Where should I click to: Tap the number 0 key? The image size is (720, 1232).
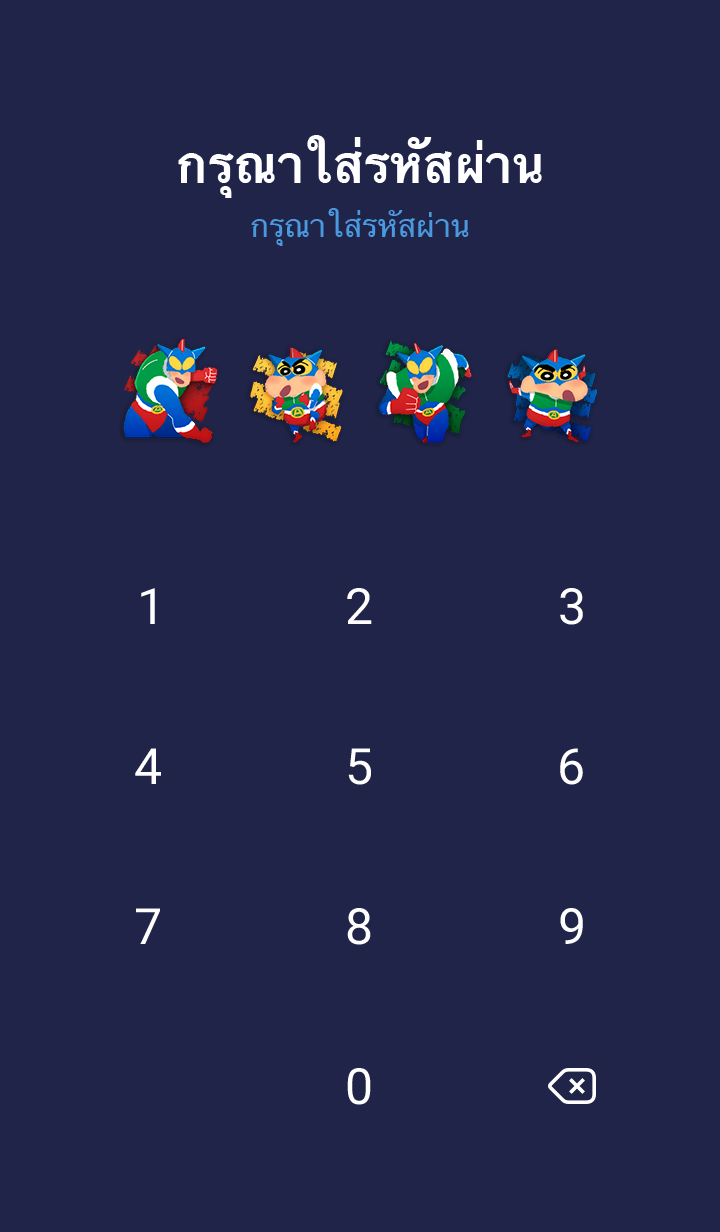pyautogui.click(x=359, y=1087)
